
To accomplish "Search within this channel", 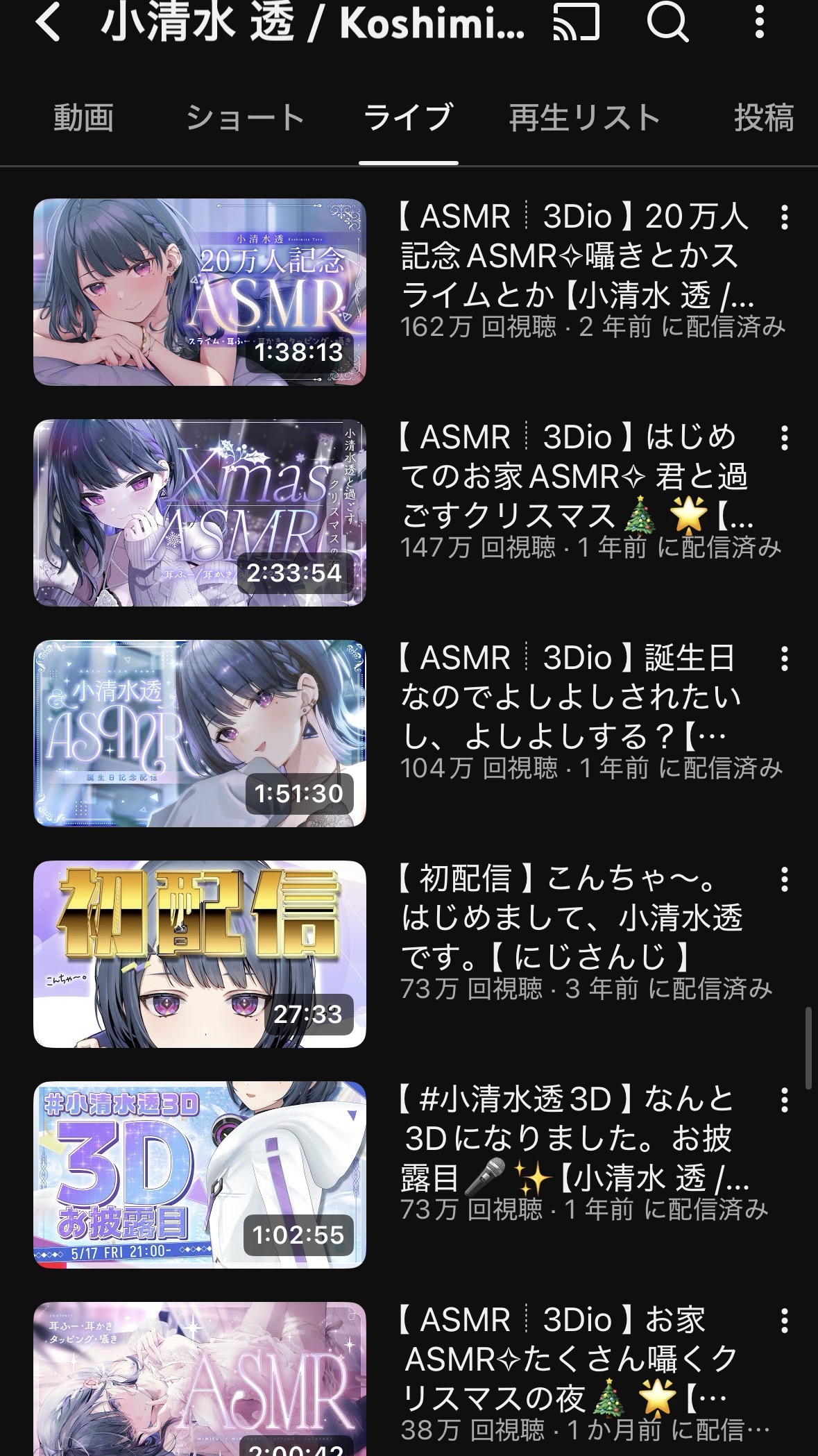I will pyautogui.click(x=667, y=24).
